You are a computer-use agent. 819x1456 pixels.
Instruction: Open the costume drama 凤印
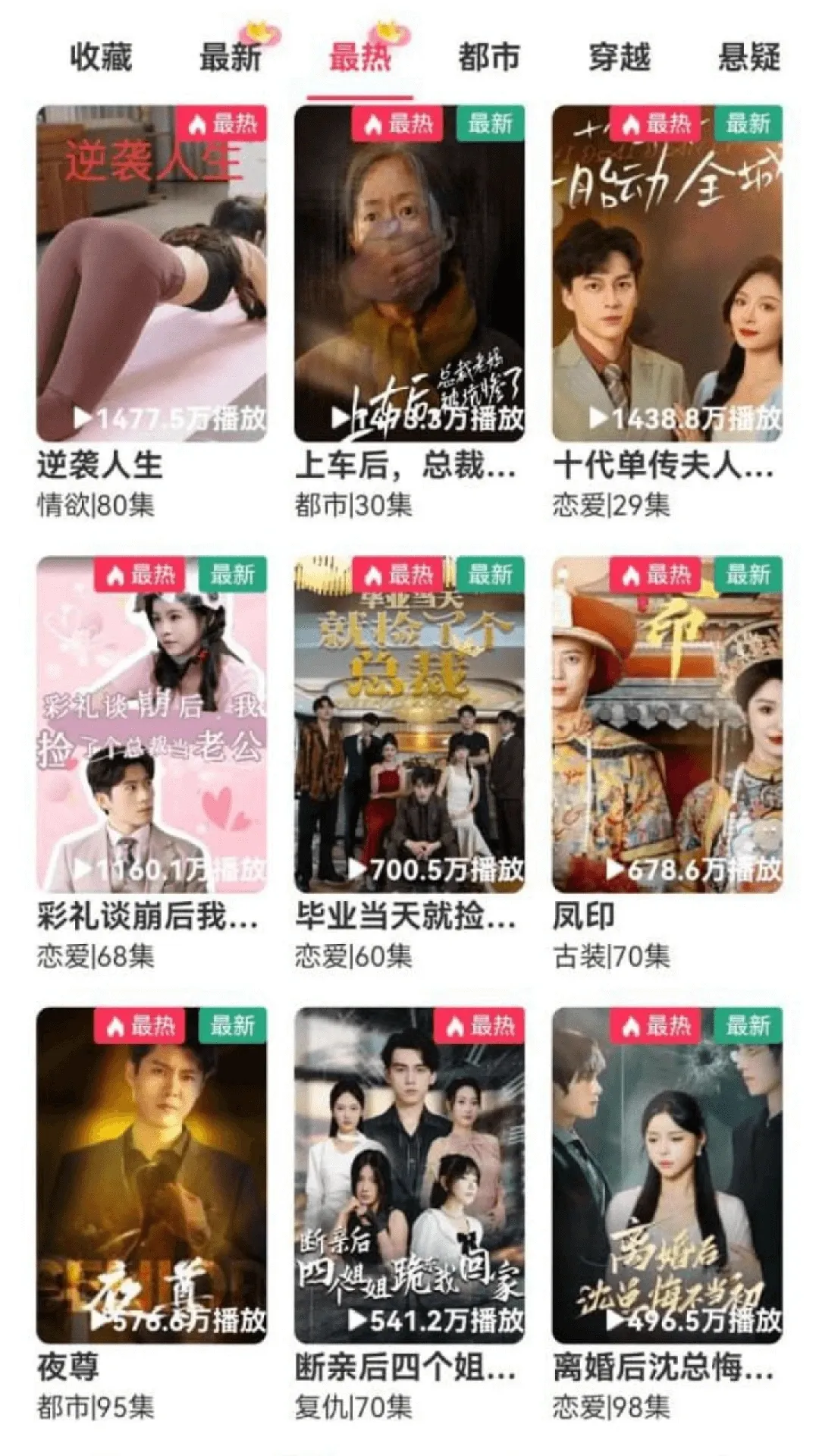667,724
